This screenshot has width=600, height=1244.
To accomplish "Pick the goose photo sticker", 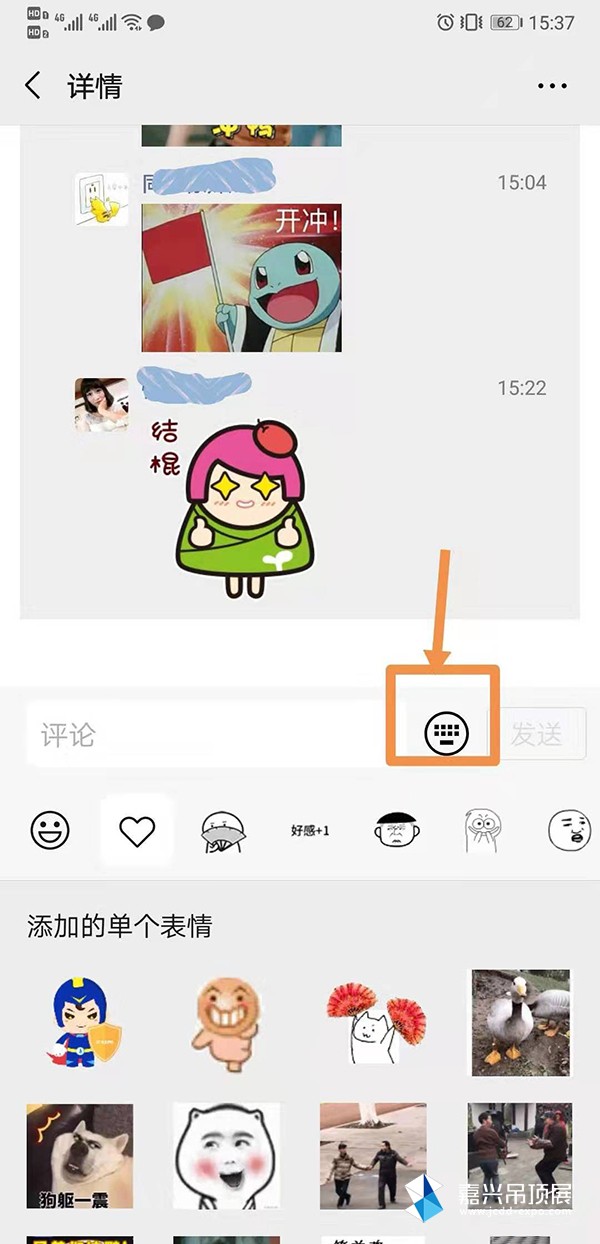I will [520, 1022].
